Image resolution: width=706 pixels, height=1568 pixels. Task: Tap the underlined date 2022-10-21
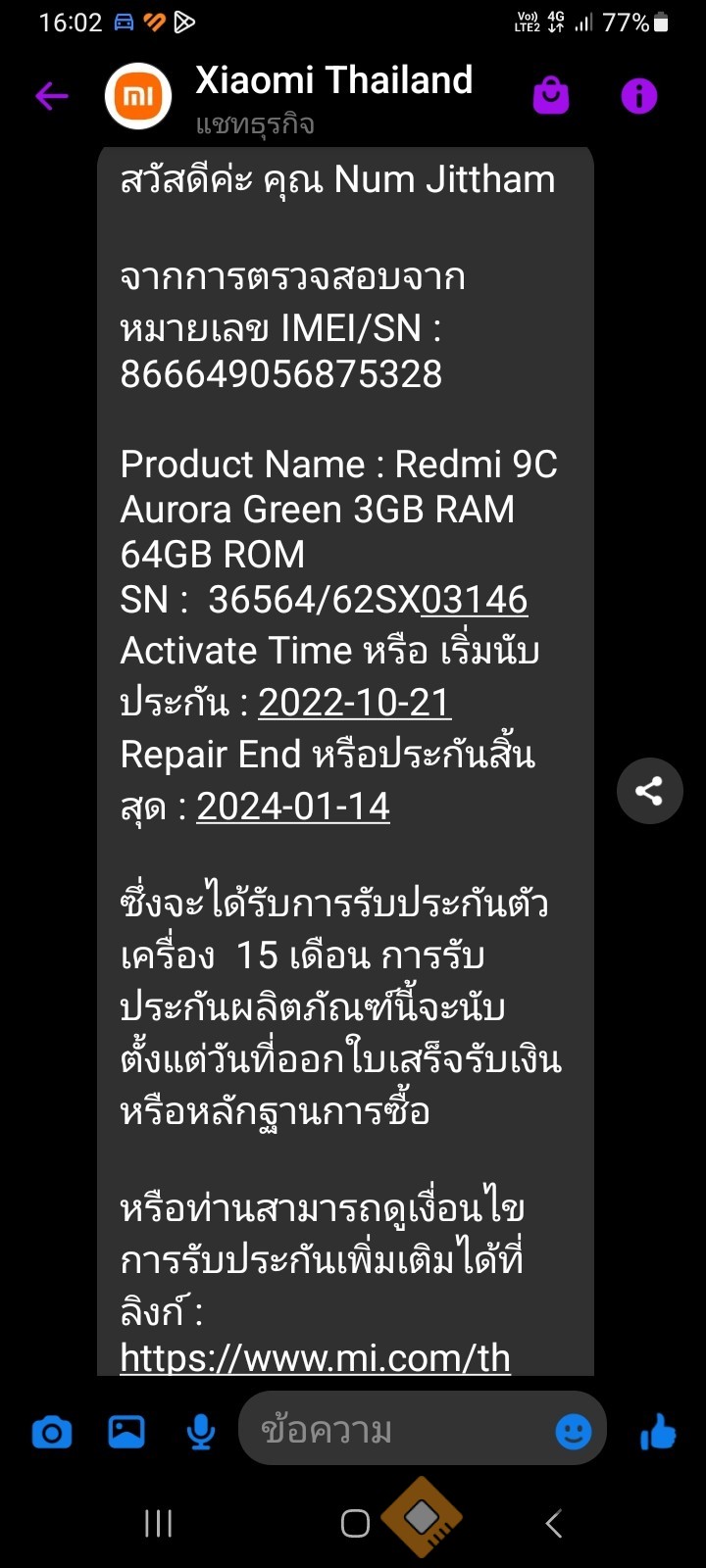354,703
